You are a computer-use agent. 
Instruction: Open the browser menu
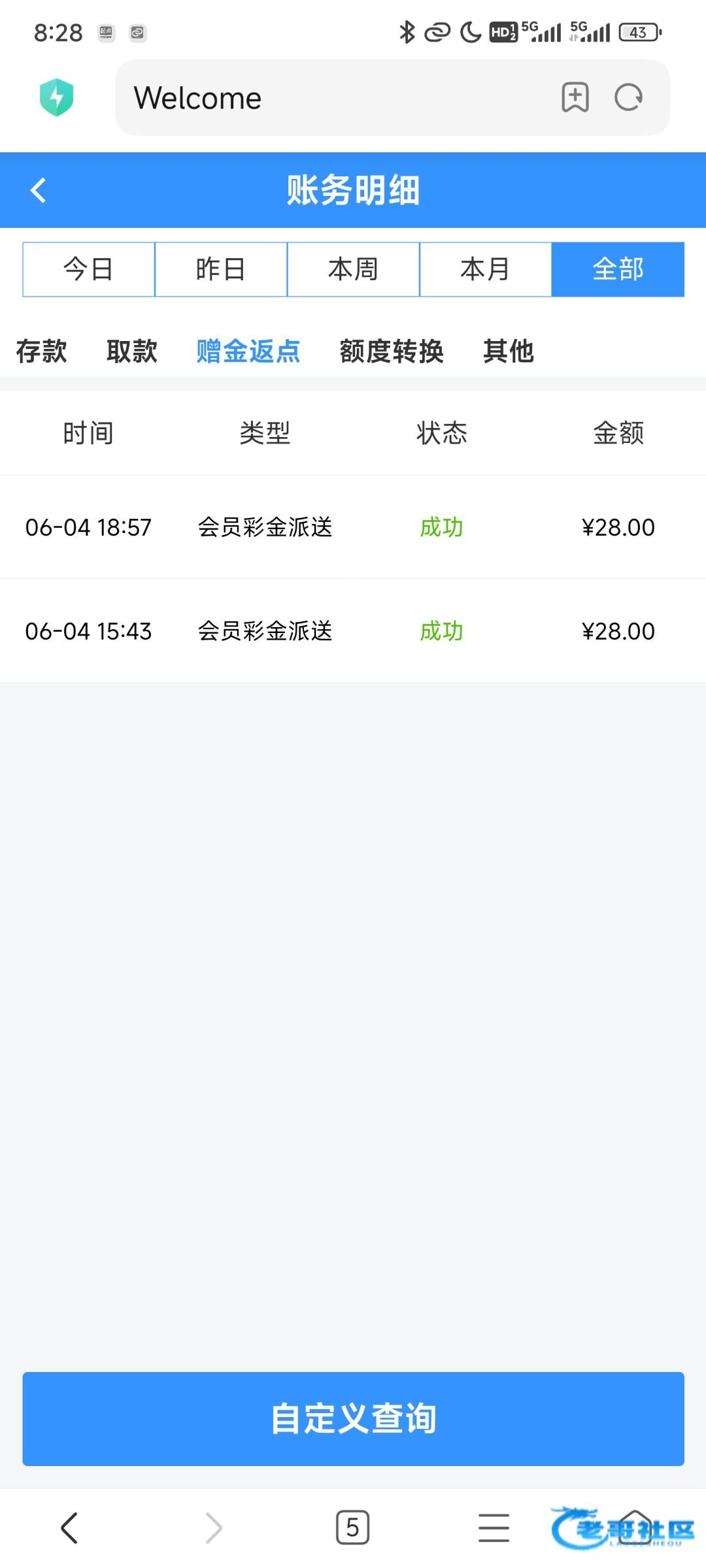[494, 1527]
